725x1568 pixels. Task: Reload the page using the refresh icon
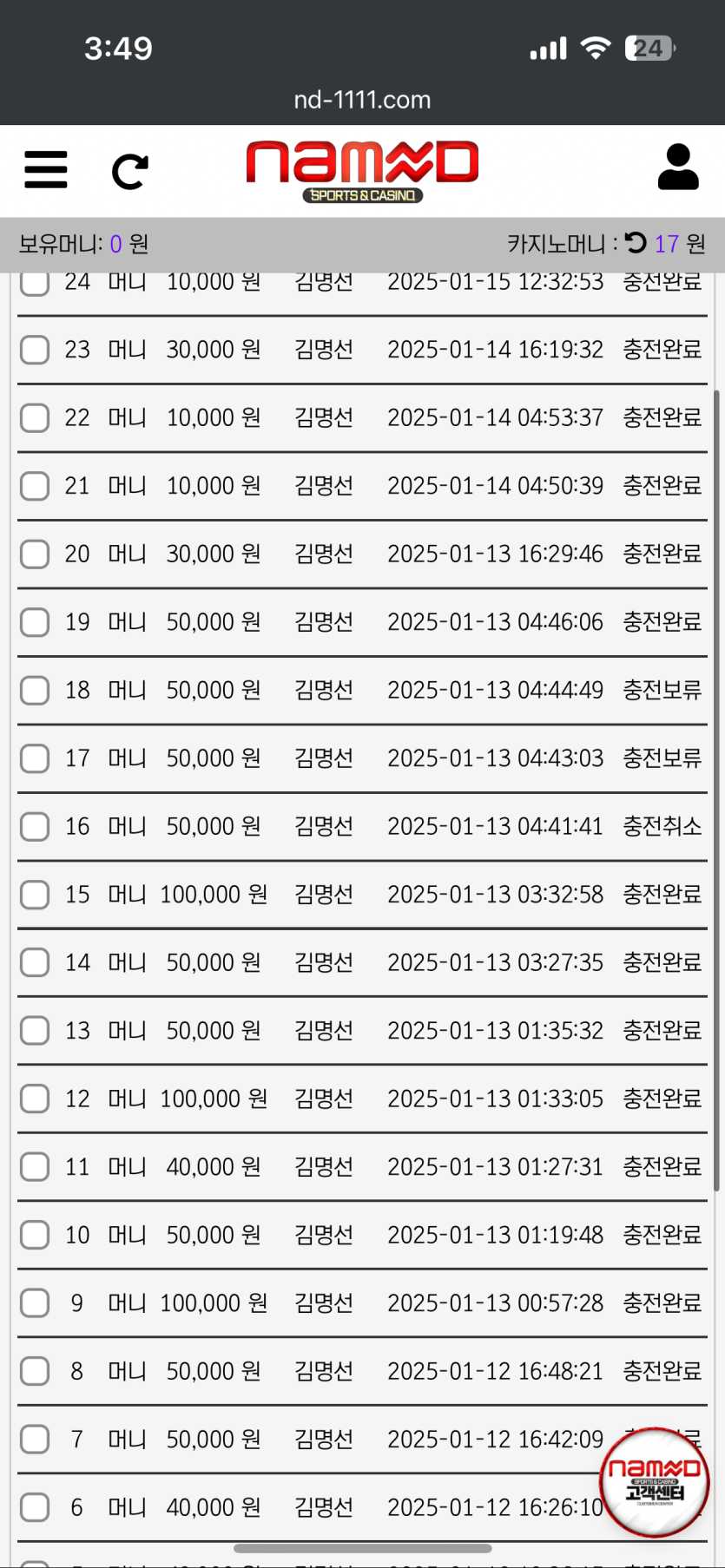(x=129, y=171)
